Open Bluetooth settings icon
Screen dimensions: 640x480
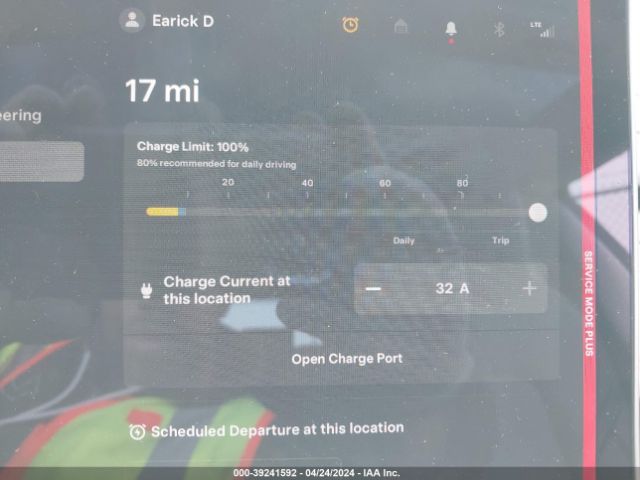pyautogui.click(x=499, y=28)
